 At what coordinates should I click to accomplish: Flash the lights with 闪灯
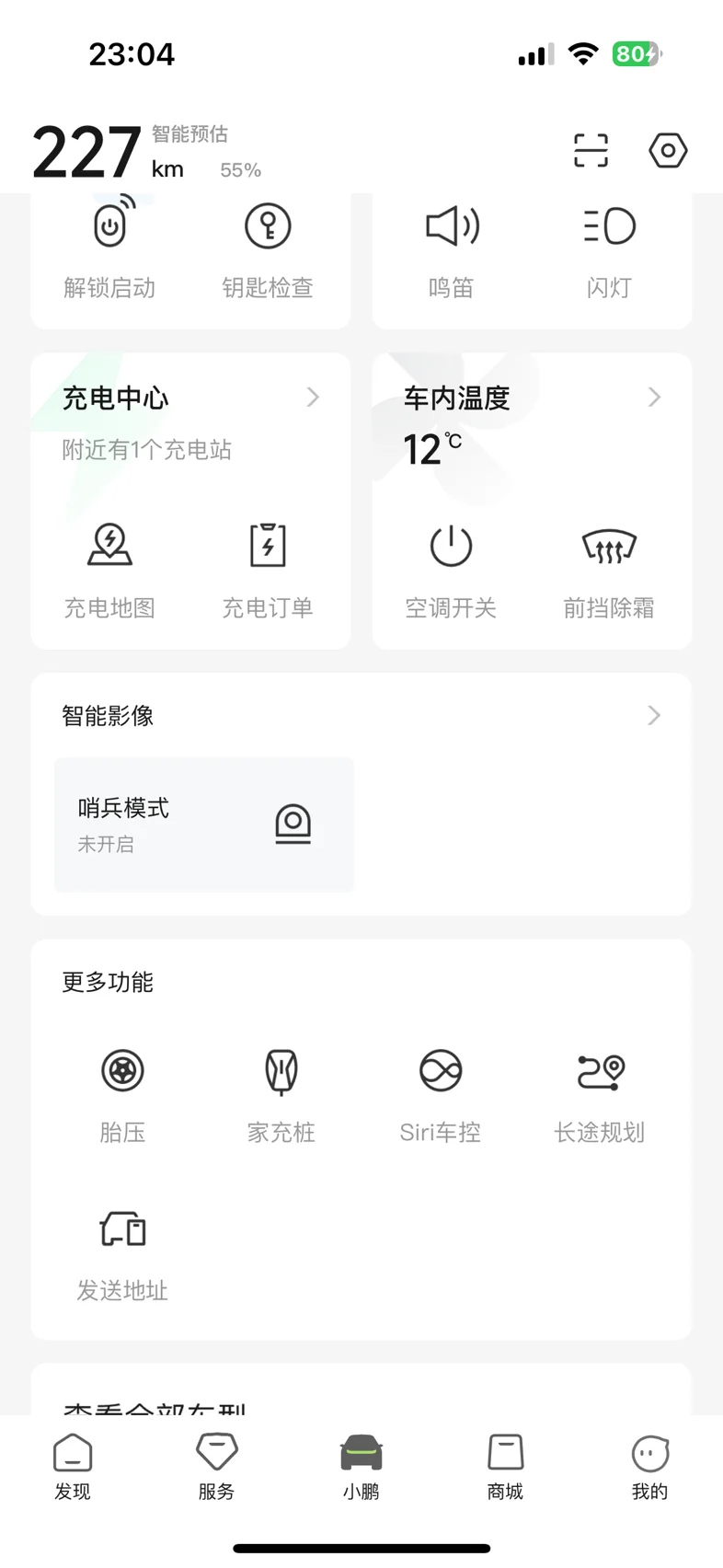tap(609, 249)
